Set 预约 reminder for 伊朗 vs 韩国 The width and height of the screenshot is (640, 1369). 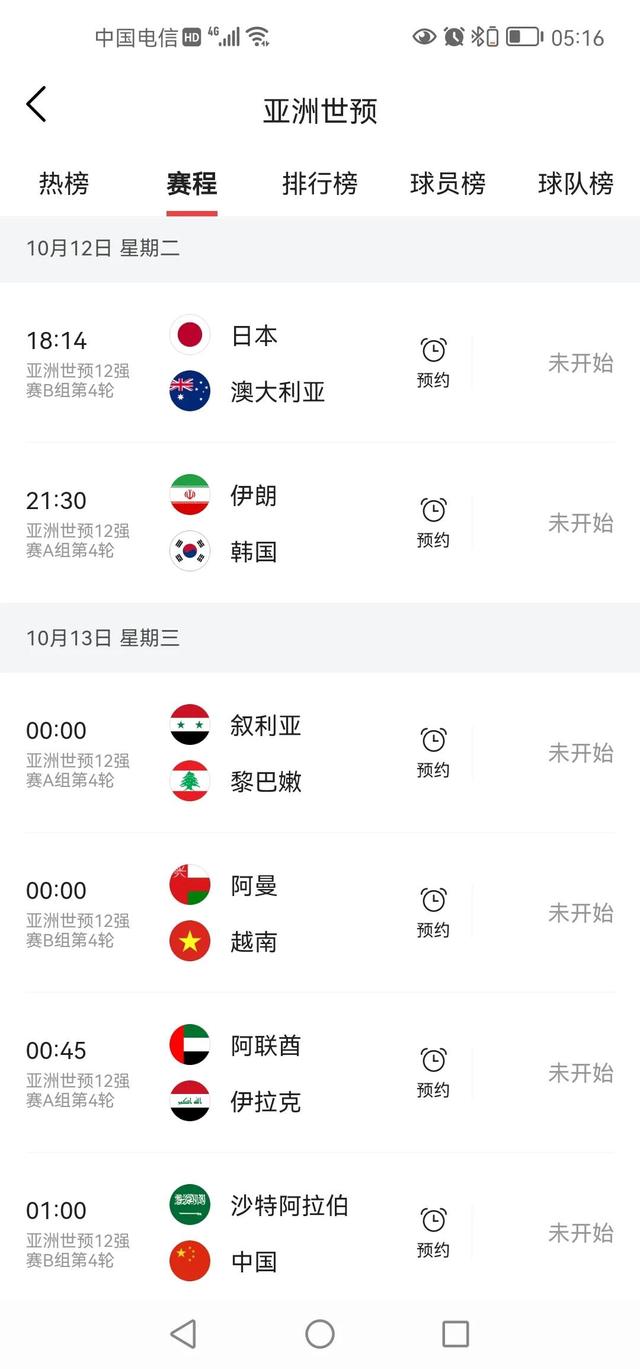coord(433,523)
